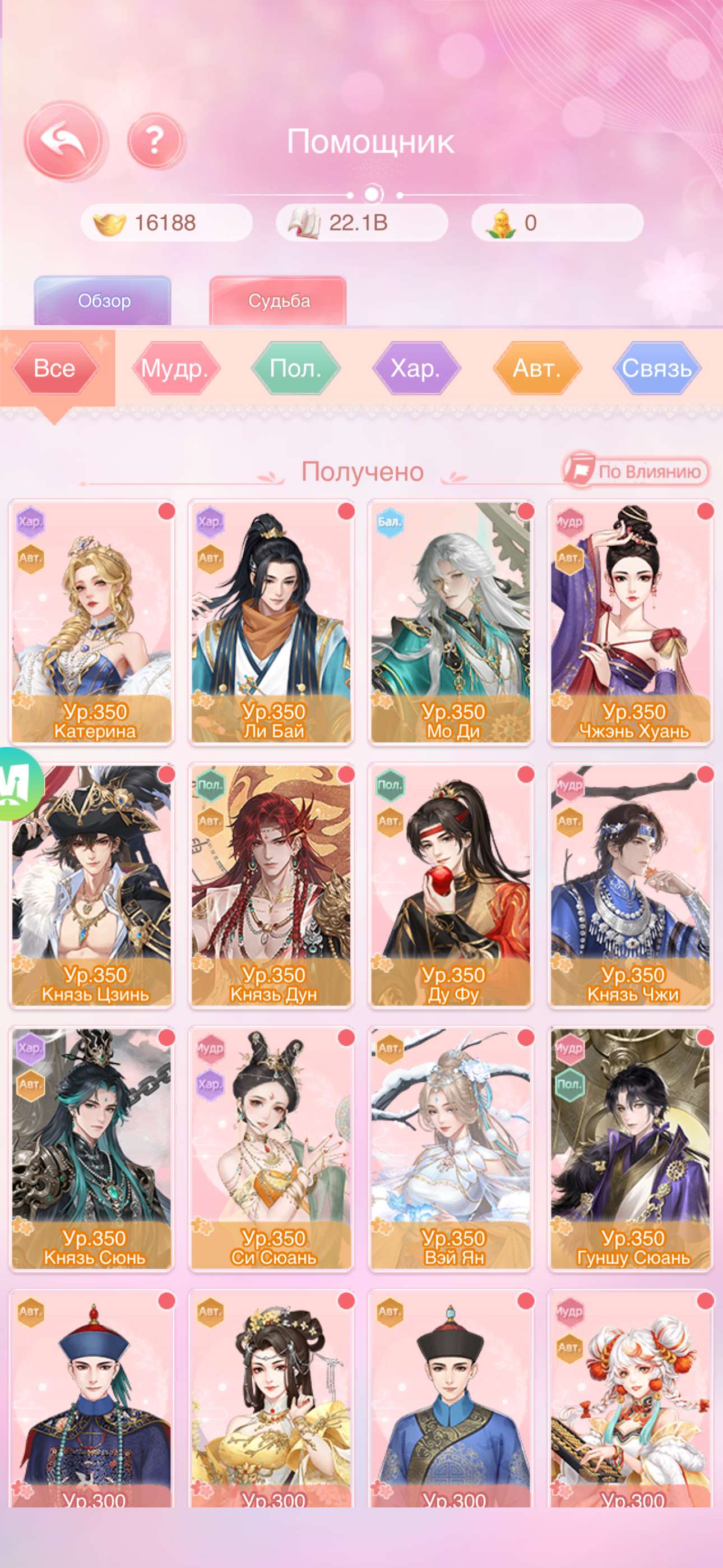
Task: Filter helpers by Пол.
Action: (x=295, y=368)
